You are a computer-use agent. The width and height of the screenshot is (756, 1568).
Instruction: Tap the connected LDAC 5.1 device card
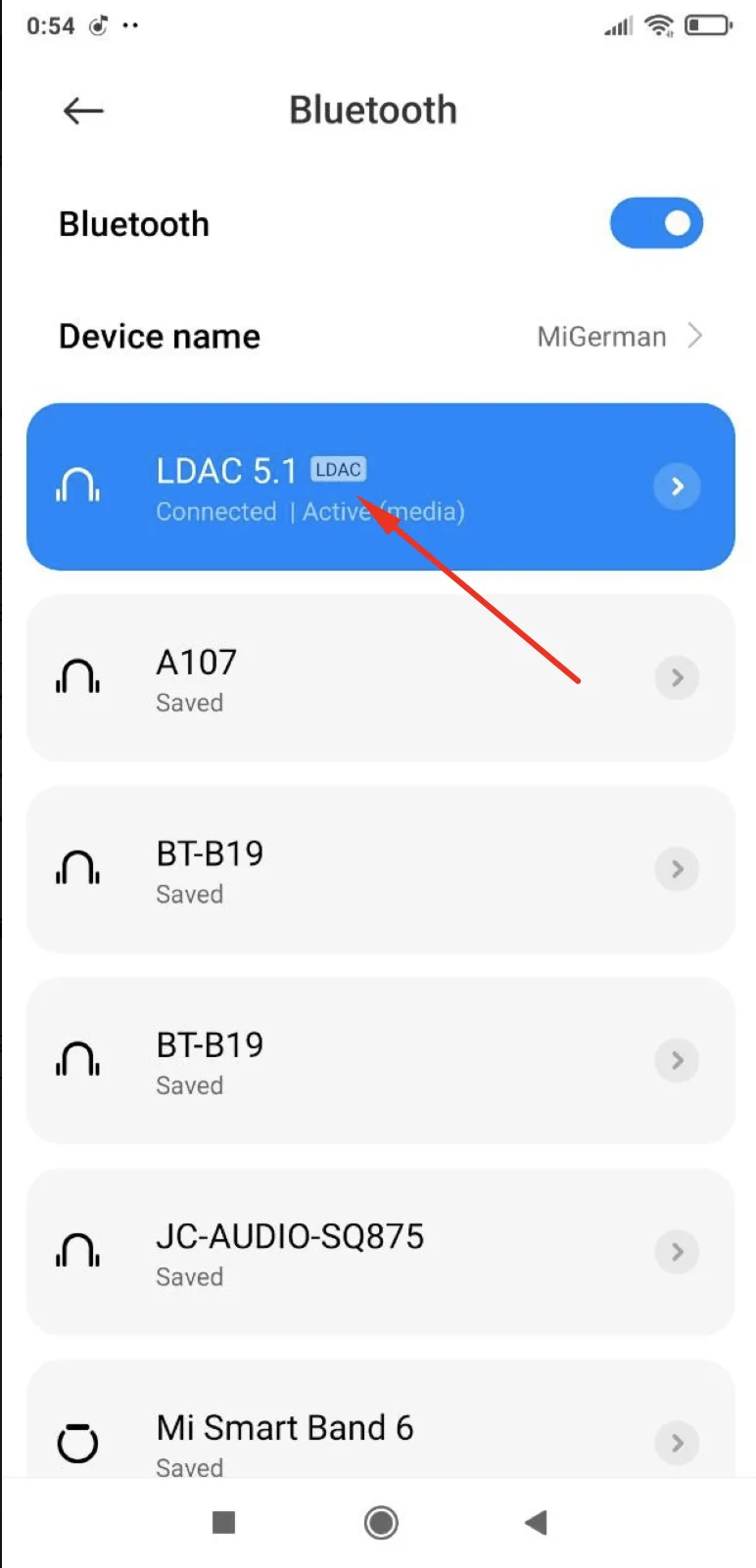380,486
